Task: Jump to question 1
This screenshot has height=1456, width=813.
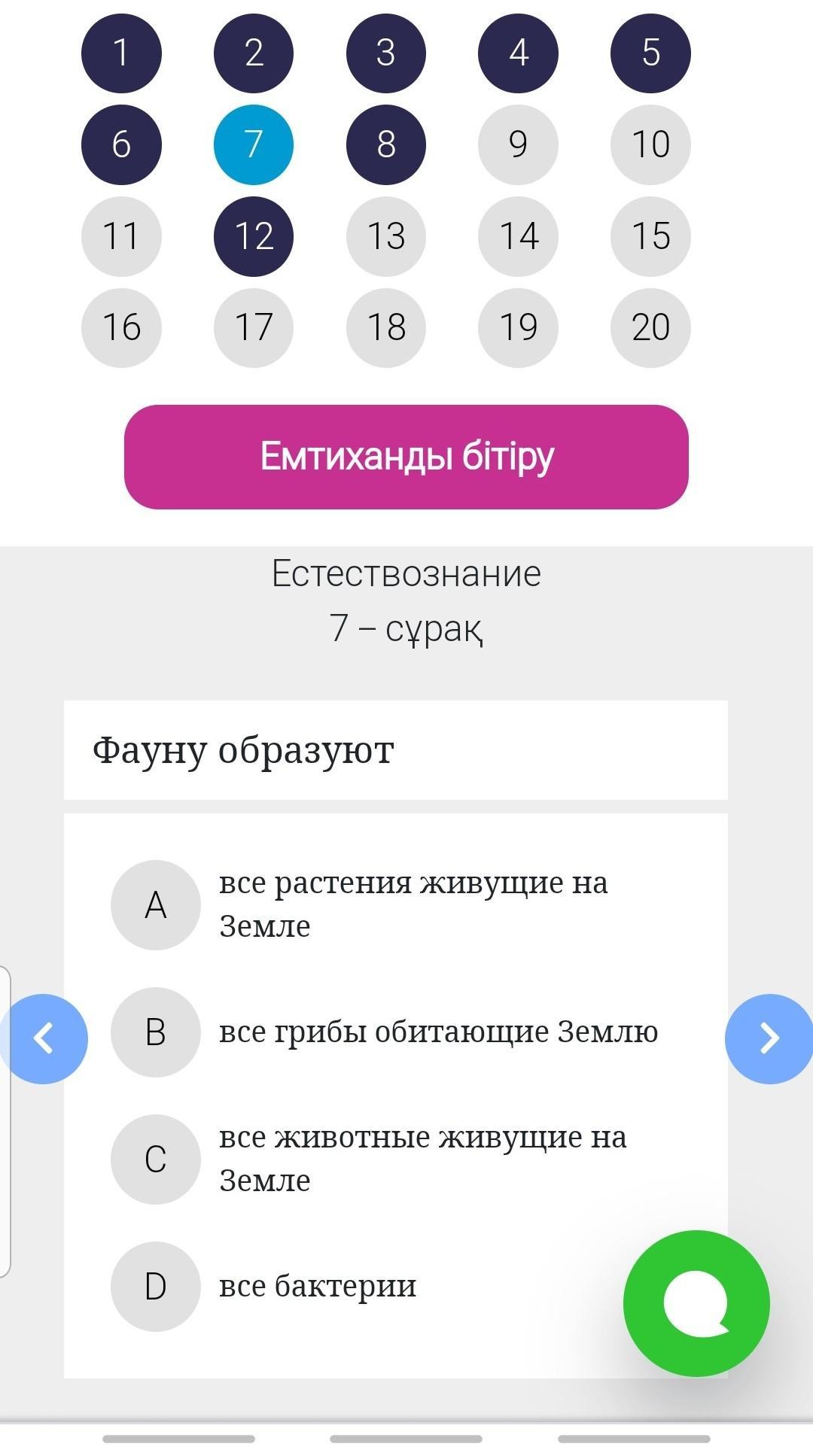Action: pyautogui.click(x=121, y=53)
